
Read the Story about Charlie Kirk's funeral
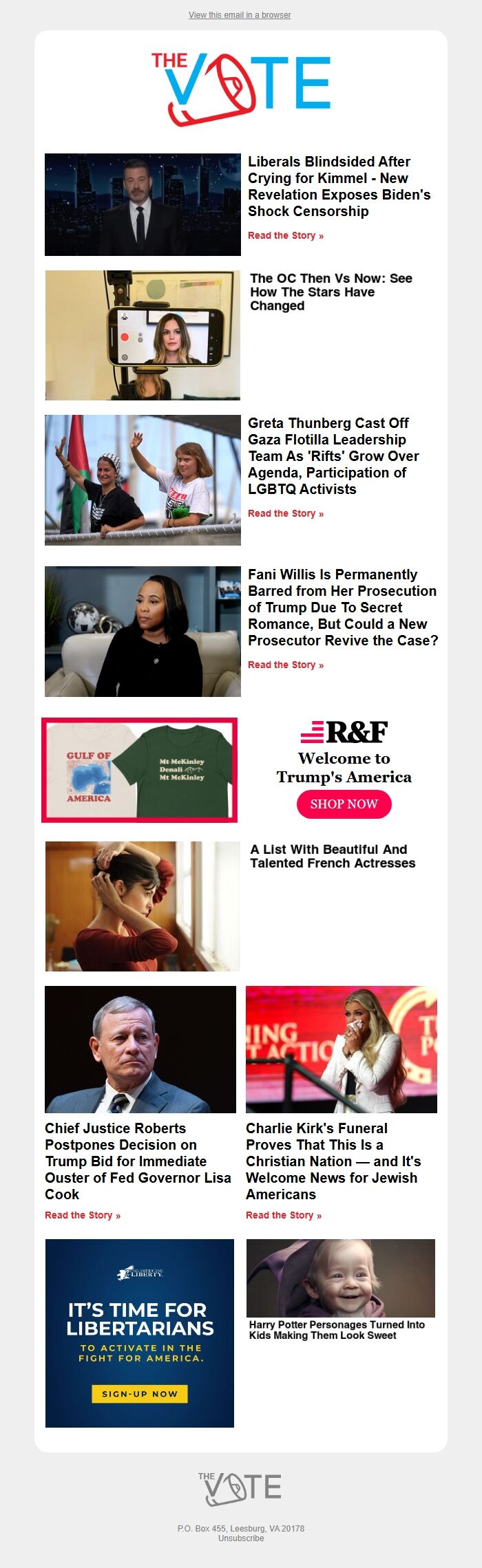(x=283, y=1216)
